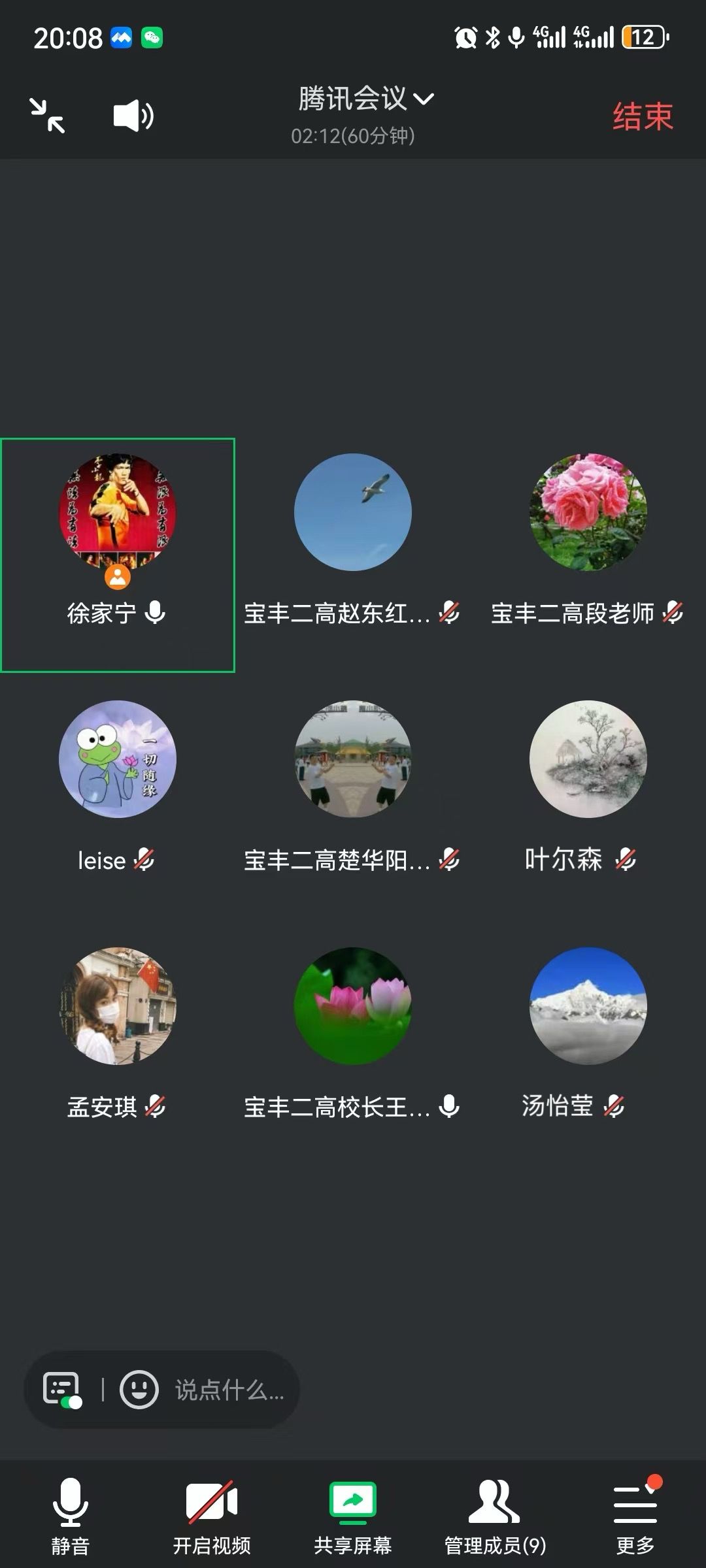Select participant 宝丰二高赵东红
706x1568 pixels.
pos(353,512)
